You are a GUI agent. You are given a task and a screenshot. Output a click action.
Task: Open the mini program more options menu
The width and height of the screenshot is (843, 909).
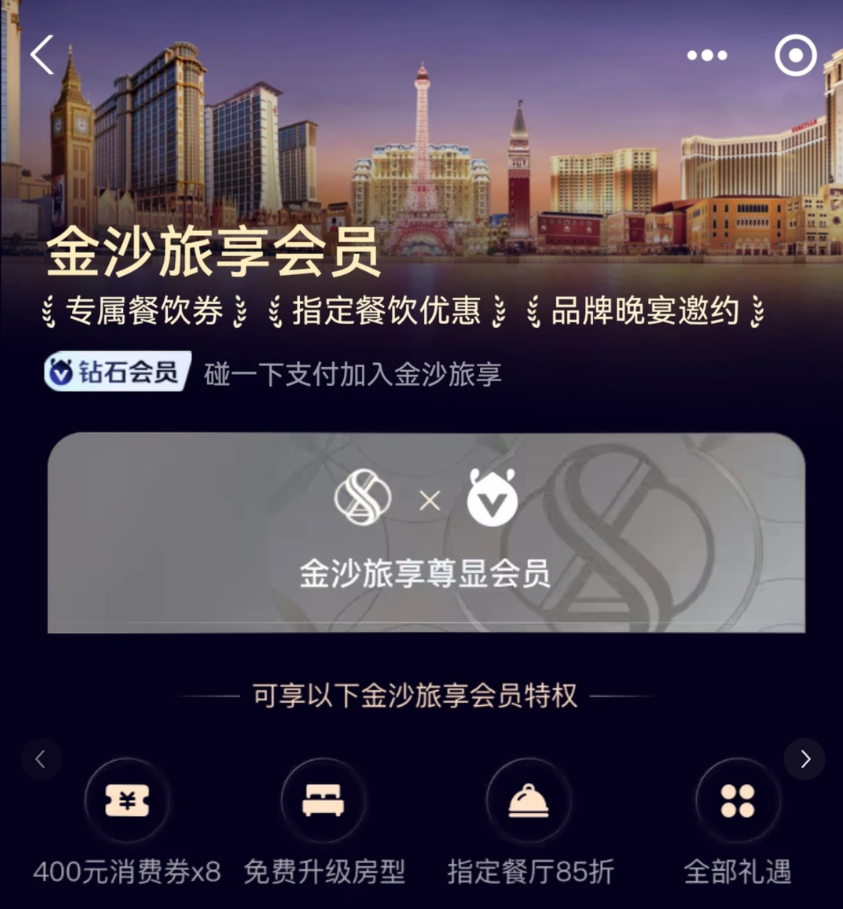pyautogui.click(x=707, y=56)
